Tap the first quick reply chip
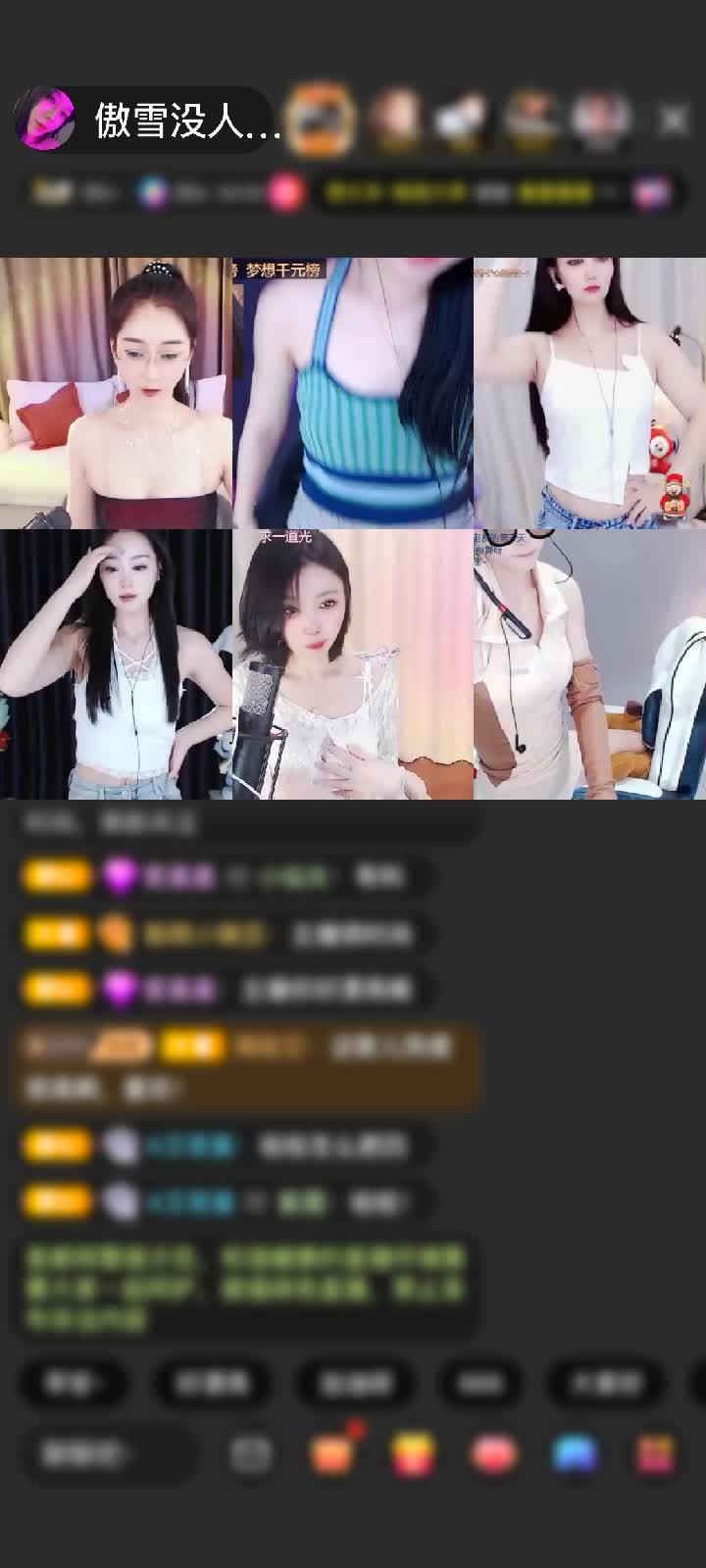 pos(73,1383)
